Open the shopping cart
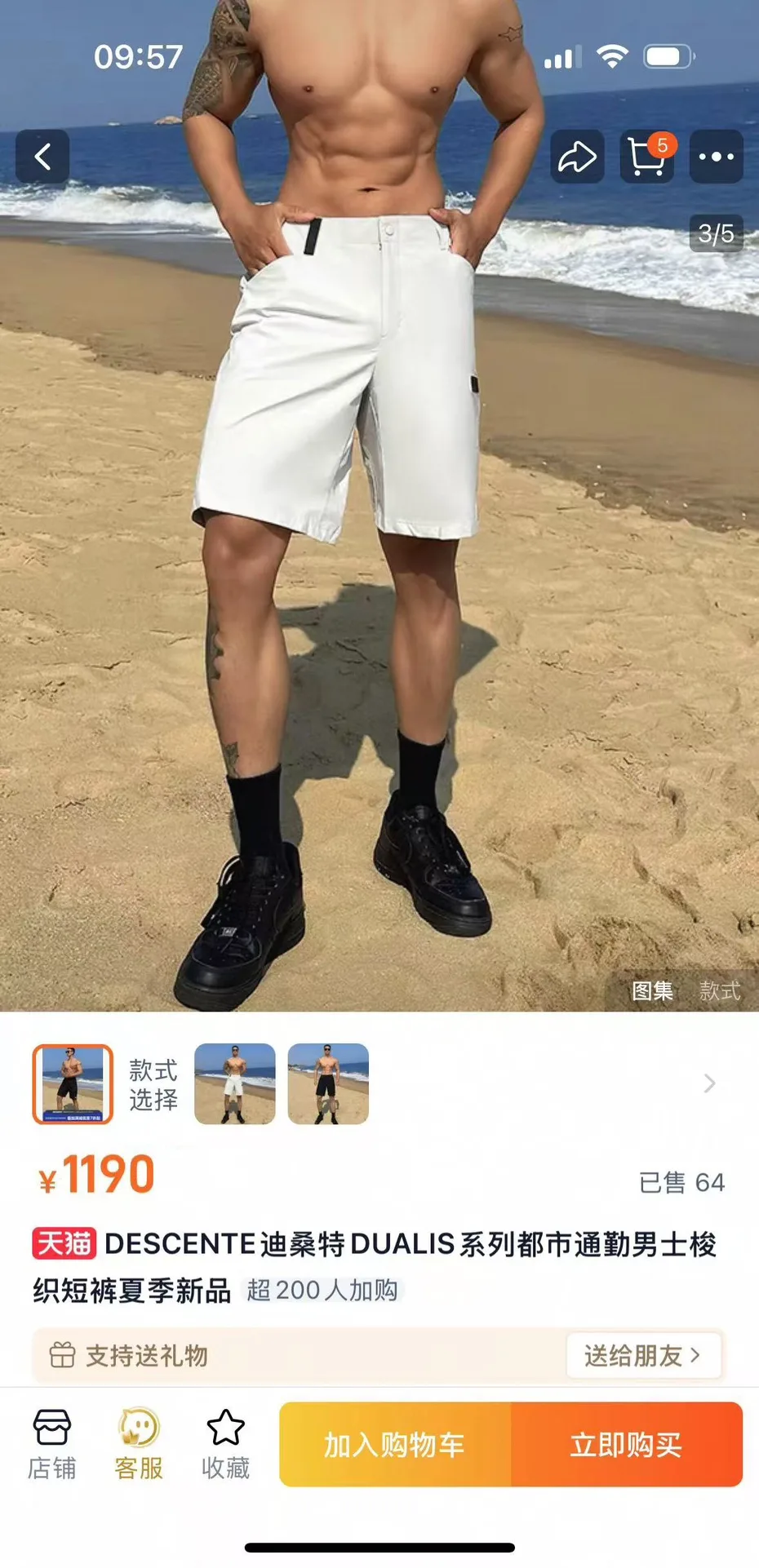Screen dimensions: 759x1568 646,156
